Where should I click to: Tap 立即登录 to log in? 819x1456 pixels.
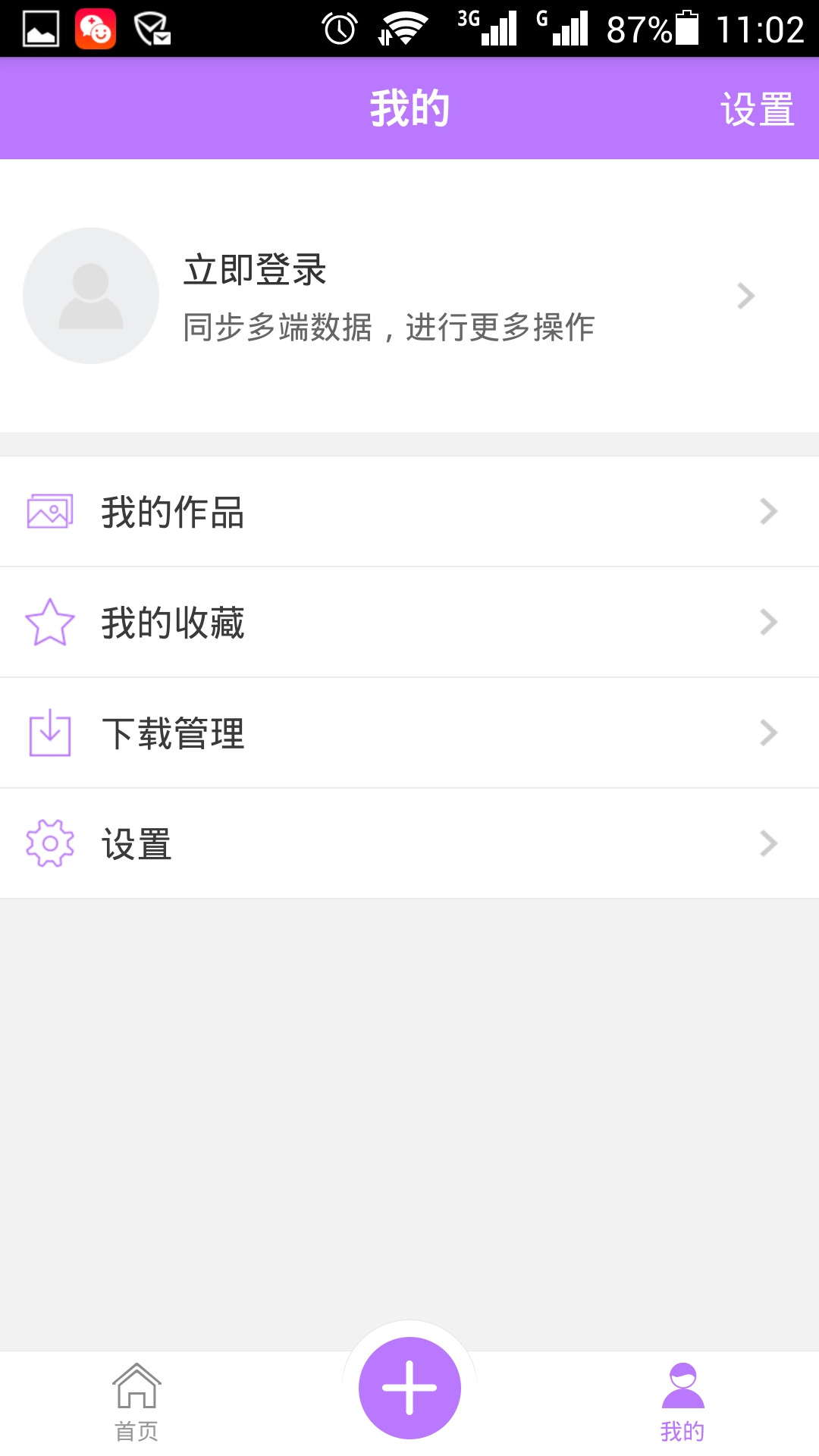pyautogui.click(x=255, y=271)
